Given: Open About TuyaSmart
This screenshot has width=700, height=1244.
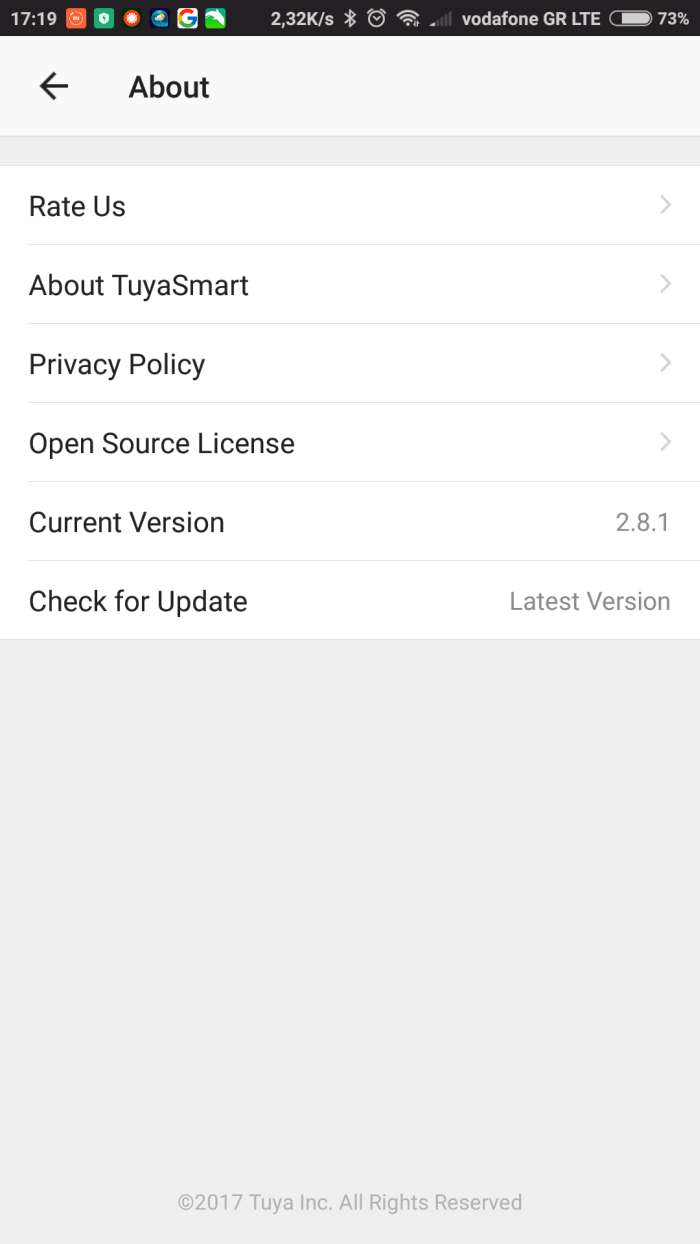Looking at the screenshot, I should (x=350, y=285).
